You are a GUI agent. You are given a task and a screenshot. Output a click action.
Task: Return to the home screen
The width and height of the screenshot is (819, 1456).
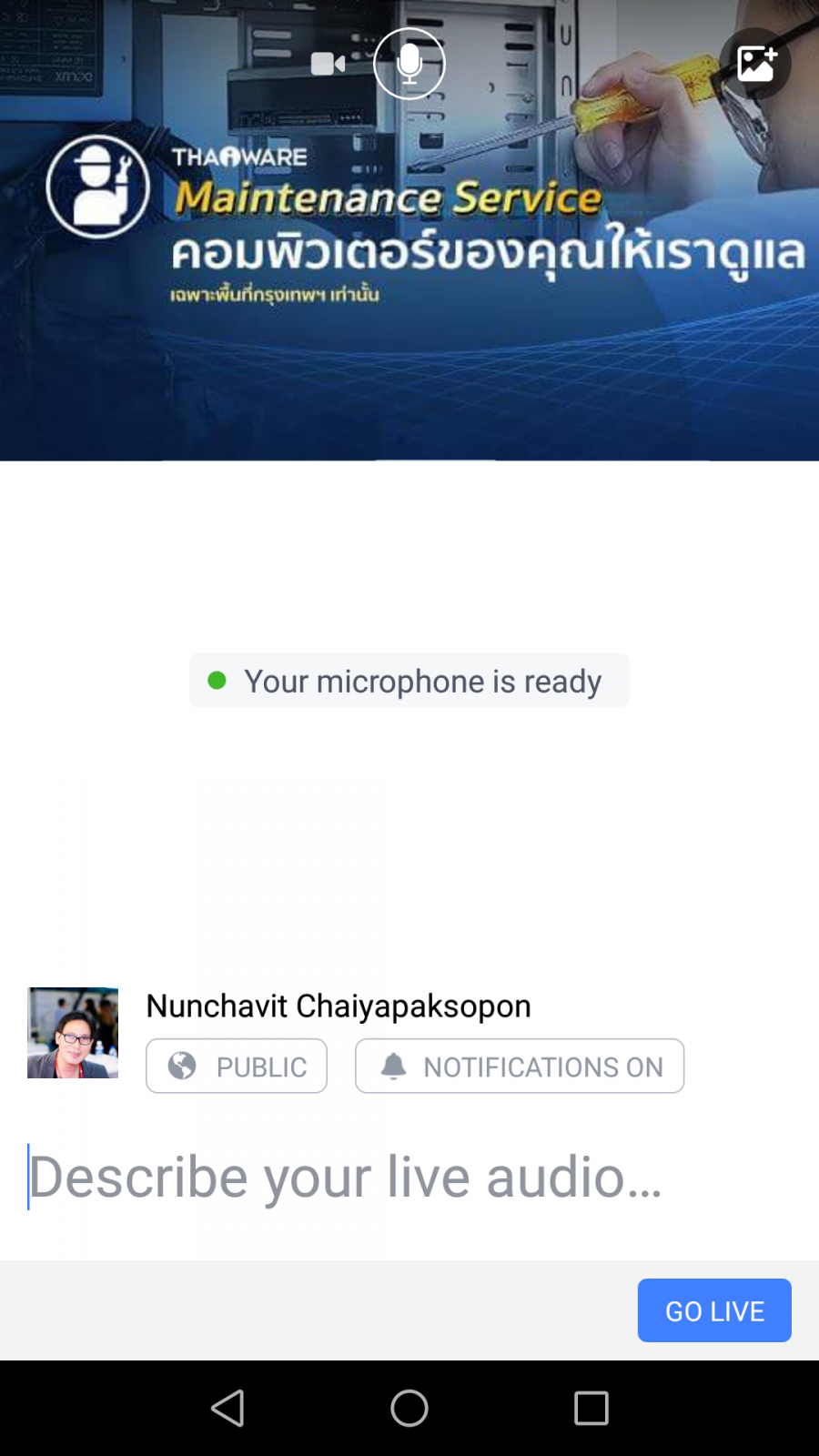409,1408
